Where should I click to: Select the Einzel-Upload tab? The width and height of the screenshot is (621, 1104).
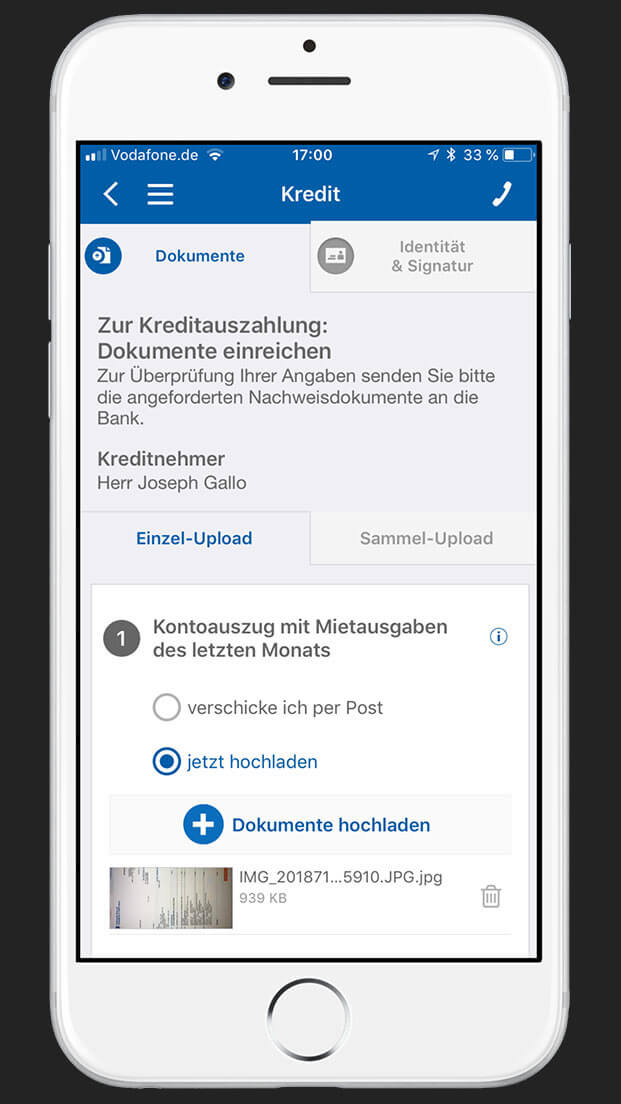pos(194,538)
